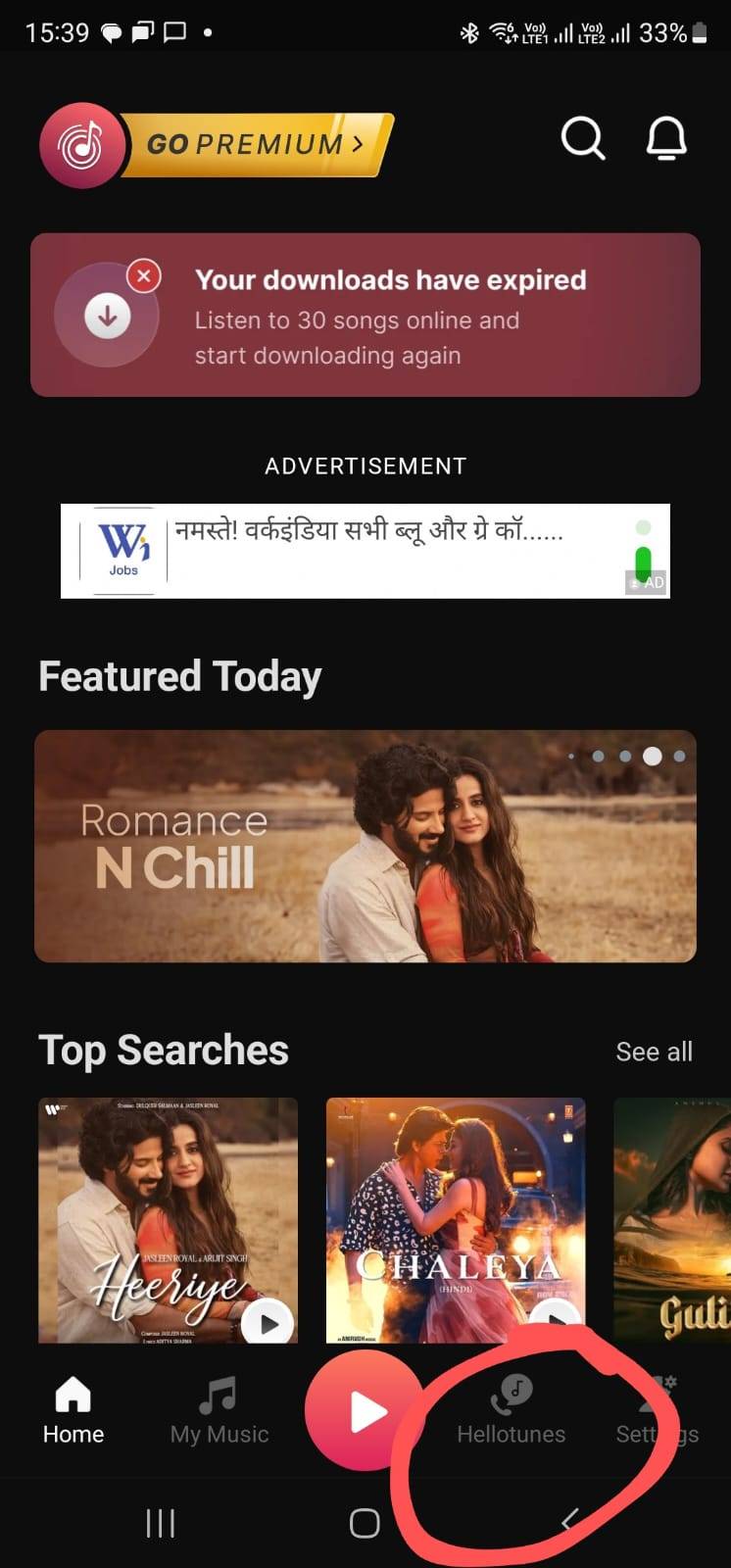Viewport: 731px width, 1568px height.
Task: Open the search icon
Action: tap(582, 139)
